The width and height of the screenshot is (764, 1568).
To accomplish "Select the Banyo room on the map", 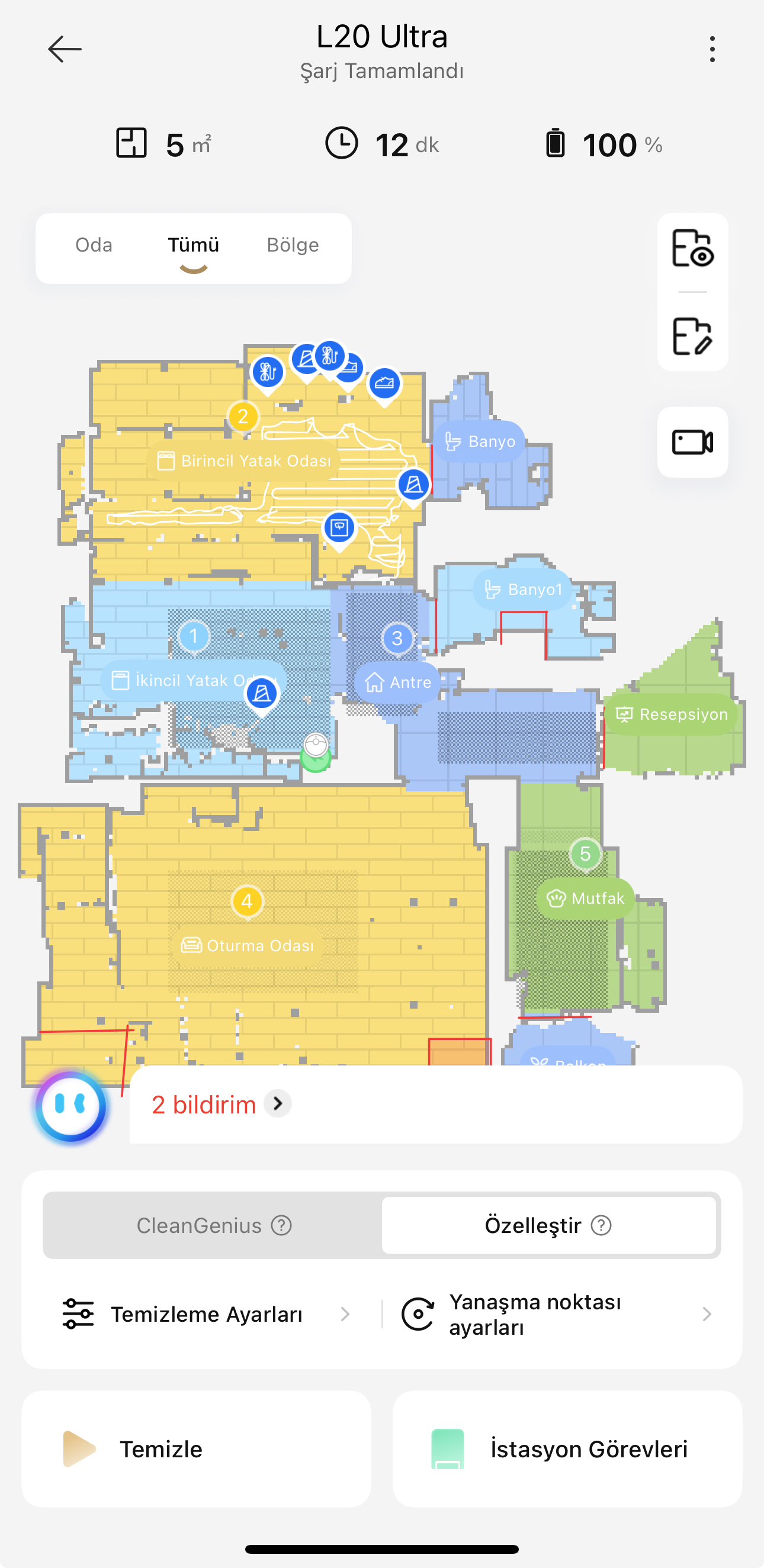I will coord(480,442).
